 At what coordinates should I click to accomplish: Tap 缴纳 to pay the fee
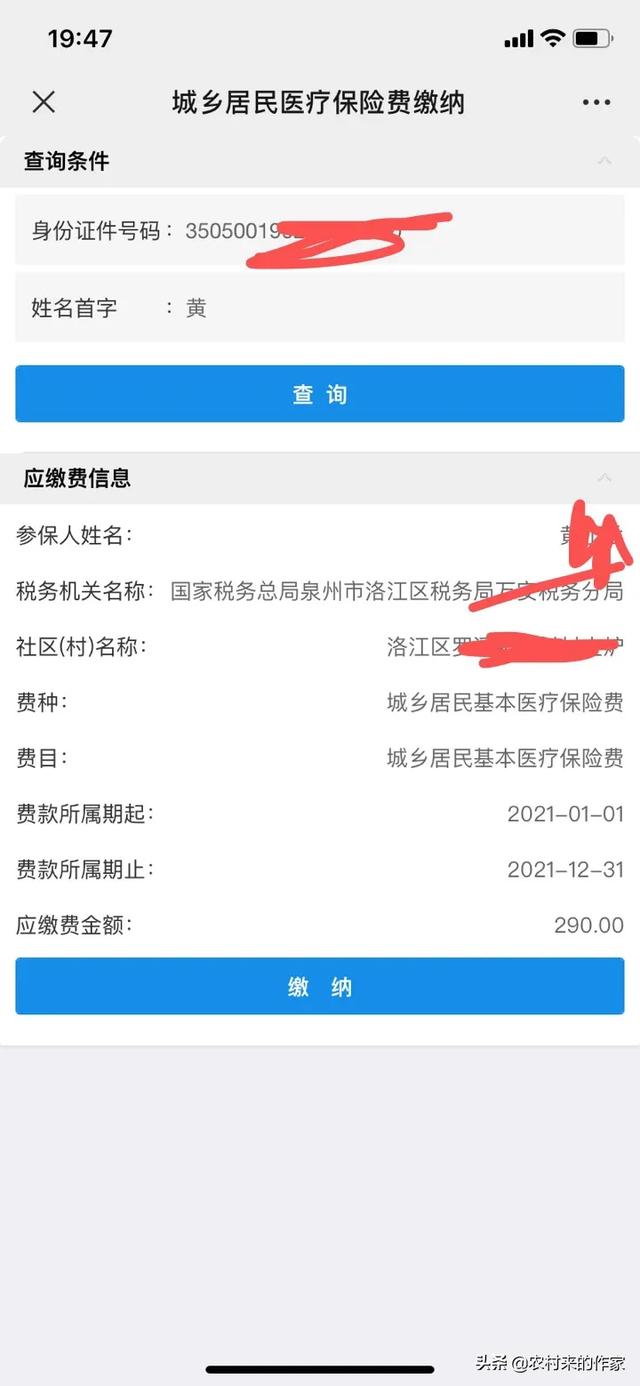pos(320,987)
